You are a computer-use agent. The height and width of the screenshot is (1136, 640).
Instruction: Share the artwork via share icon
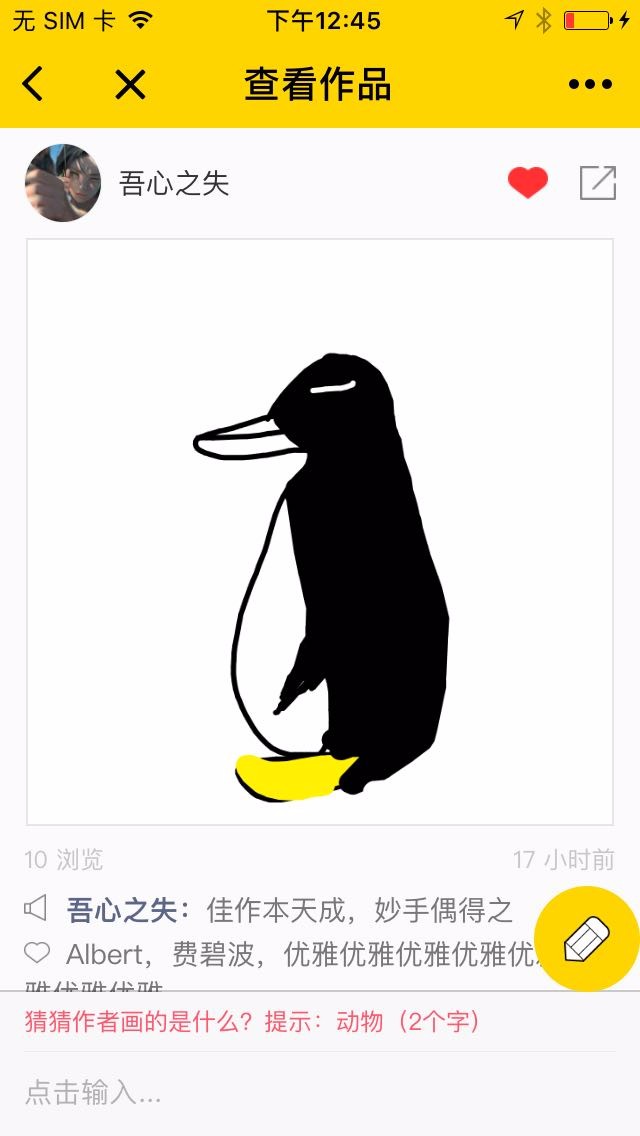click(x=598, y=183)
